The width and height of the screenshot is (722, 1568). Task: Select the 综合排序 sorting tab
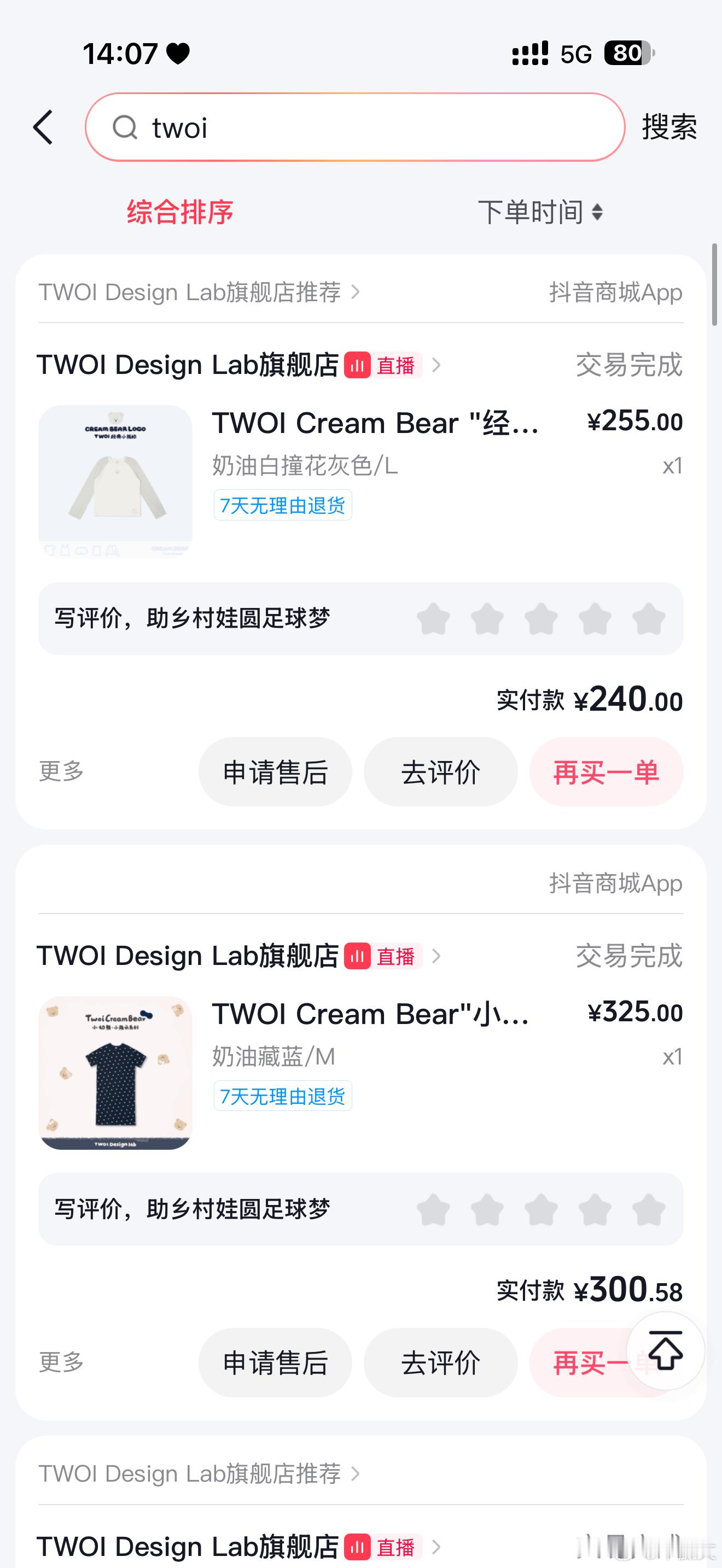tap(180, 212)
